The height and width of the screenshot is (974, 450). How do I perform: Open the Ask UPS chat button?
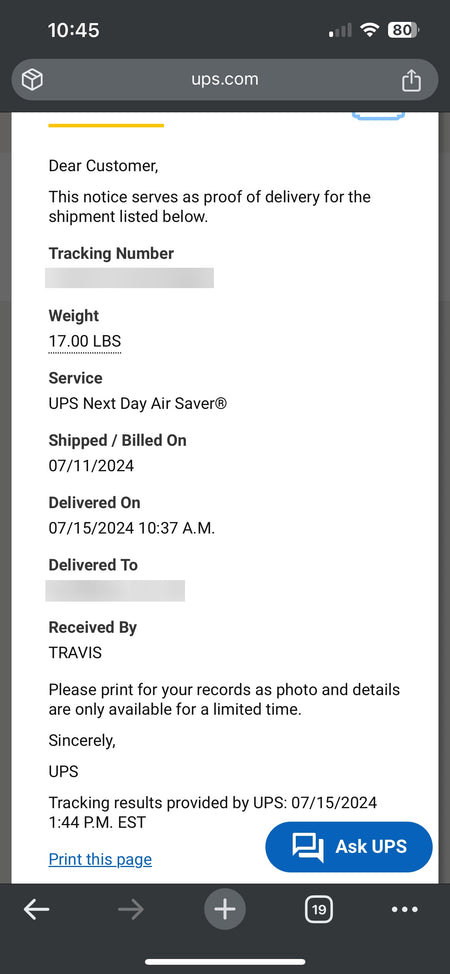349,847
